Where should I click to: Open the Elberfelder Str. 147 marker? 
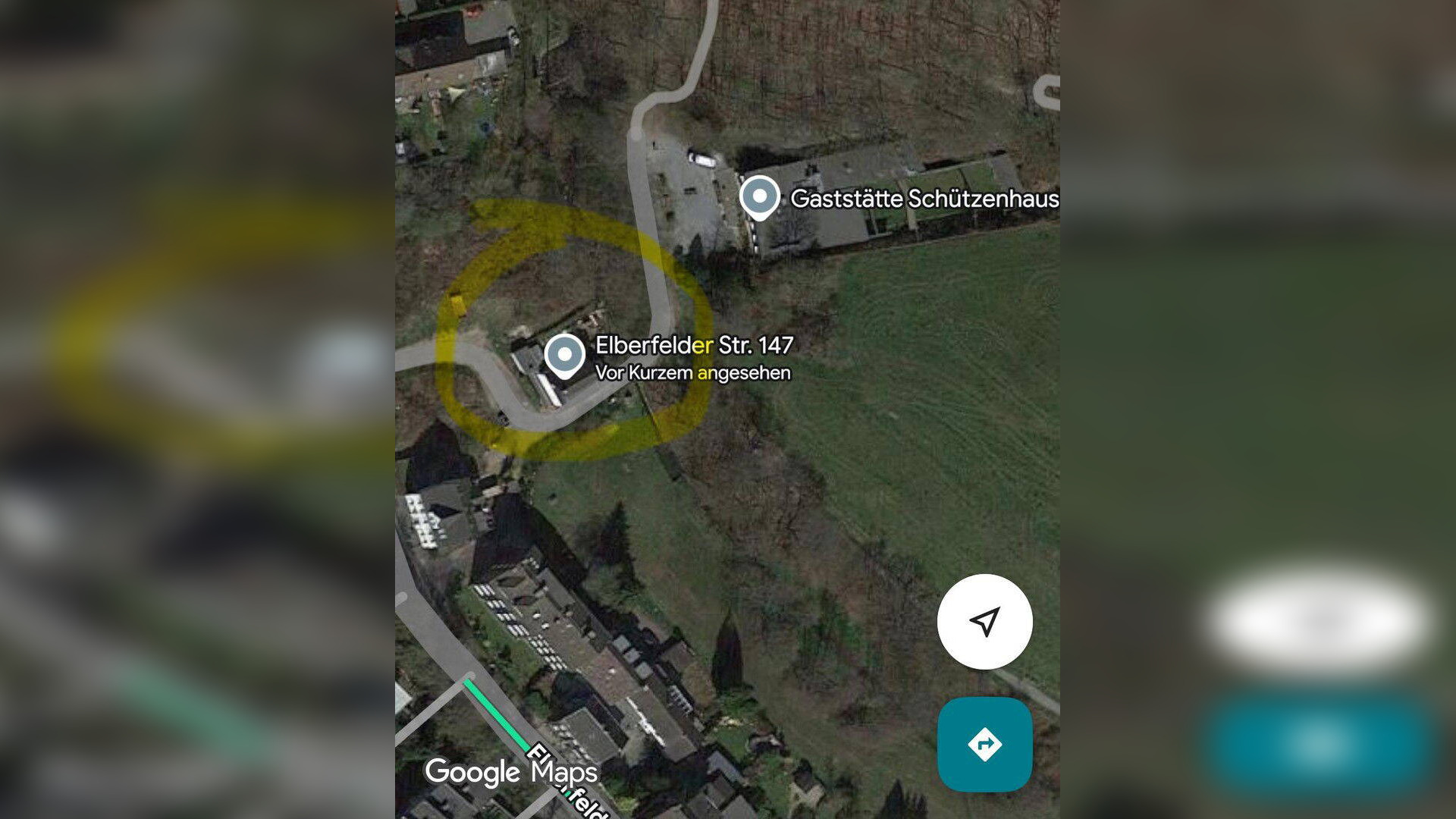click(565, 355)
